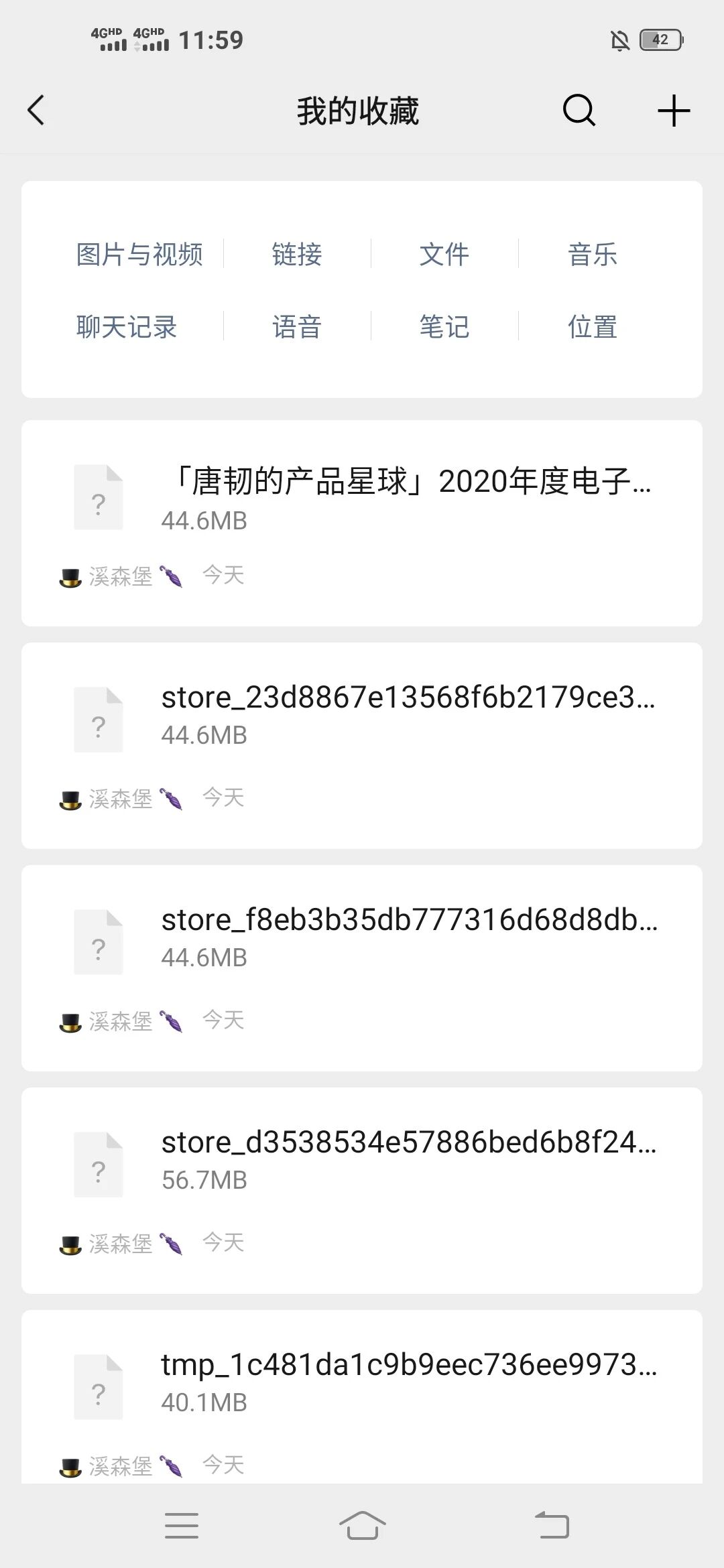The height and width of the screenshot is (1568, 724).
Task: Open search in favorites
Action: [x=579, y=111]
